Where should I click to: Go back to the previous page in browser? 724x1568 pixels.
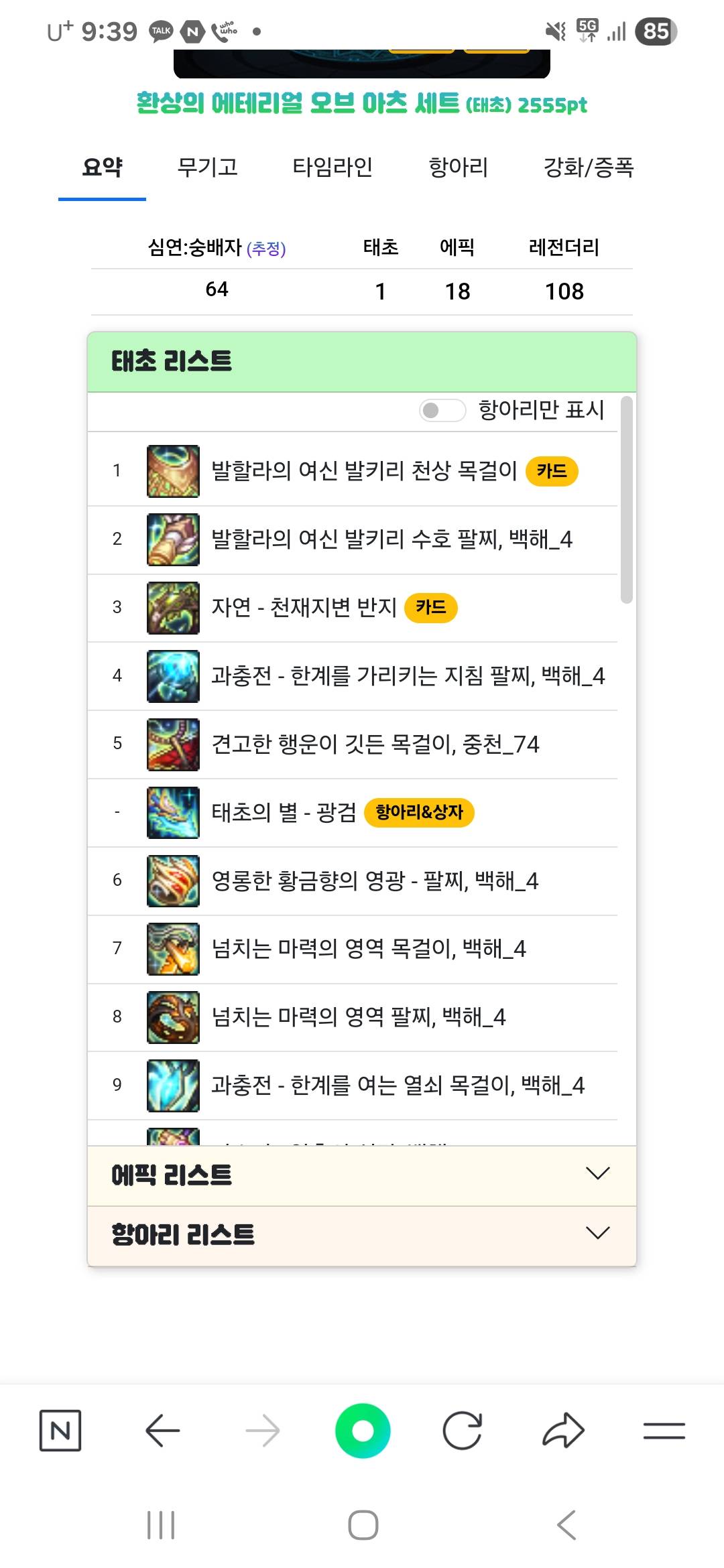162,1431
